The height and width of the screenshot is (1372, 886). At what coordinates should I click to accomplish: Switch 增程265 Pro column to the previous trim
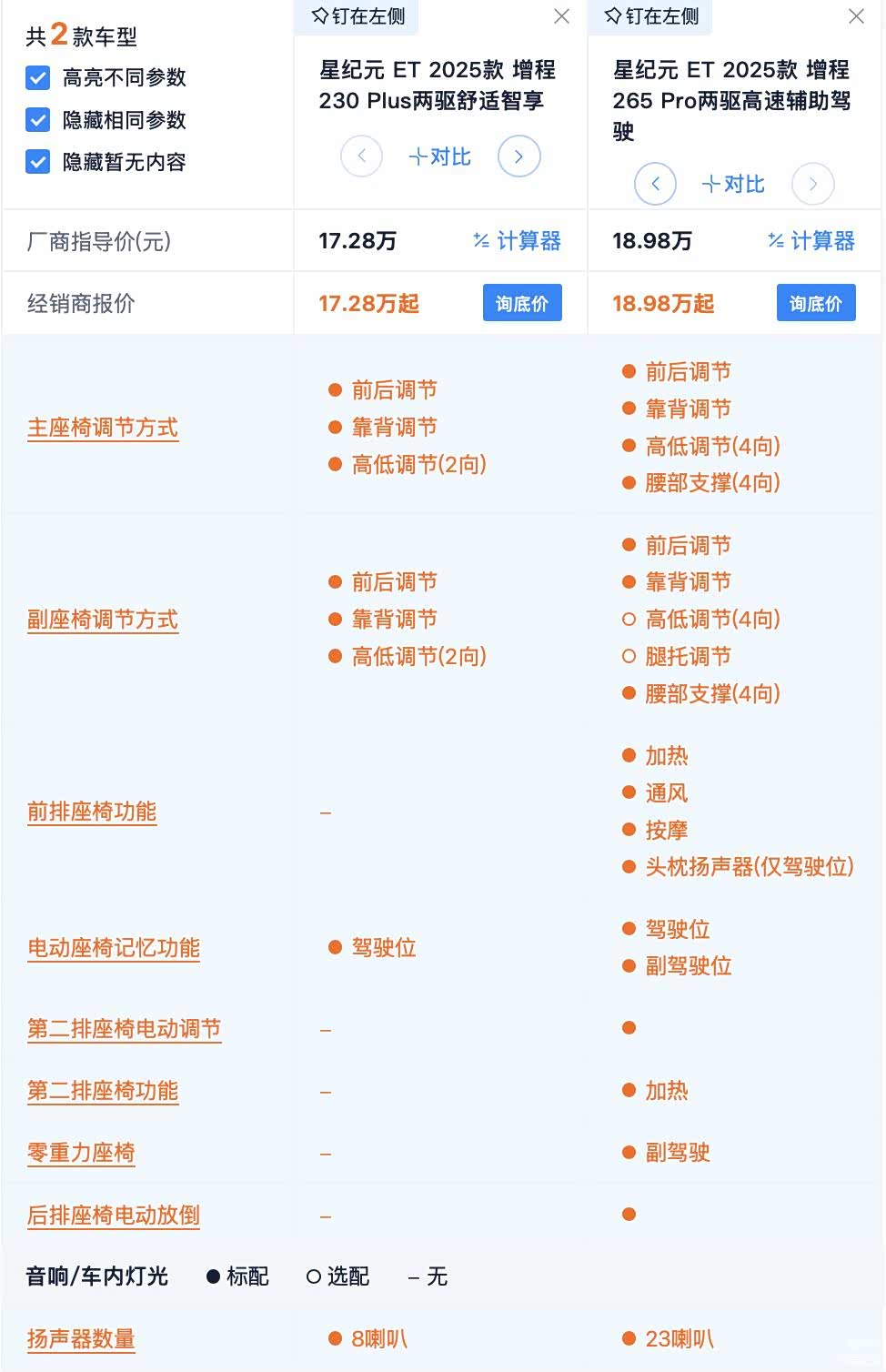click(655, 184)
